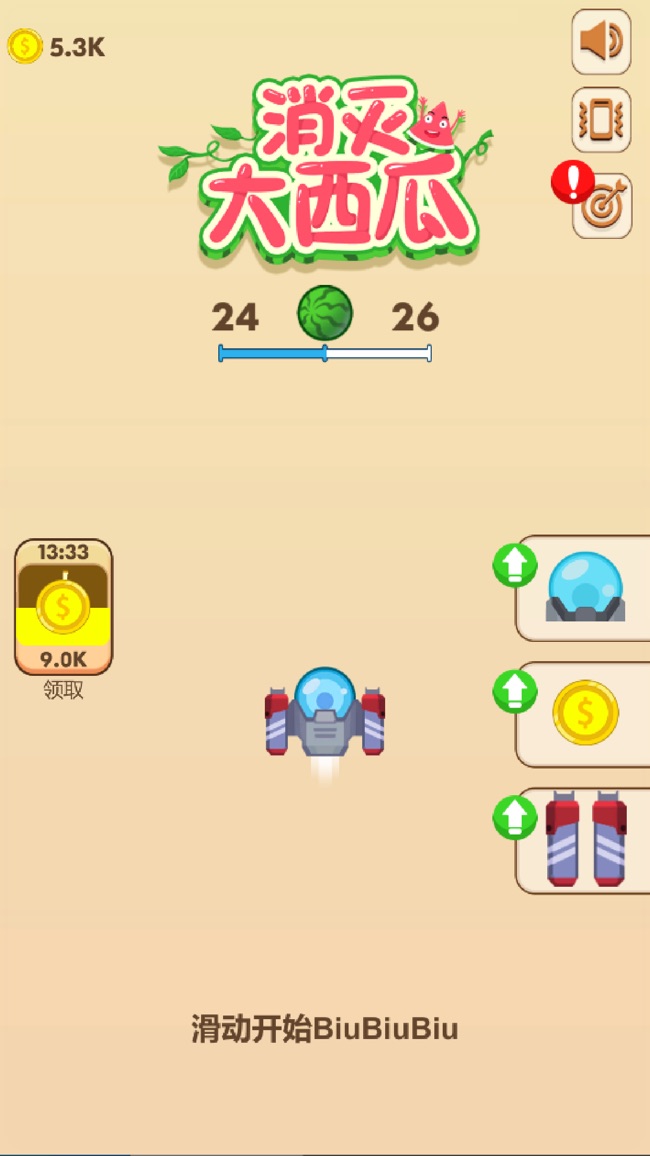The height and width of the screenshot is (1156, 650).
Task: Mute the game sound
Action: (x=601, y=42)
